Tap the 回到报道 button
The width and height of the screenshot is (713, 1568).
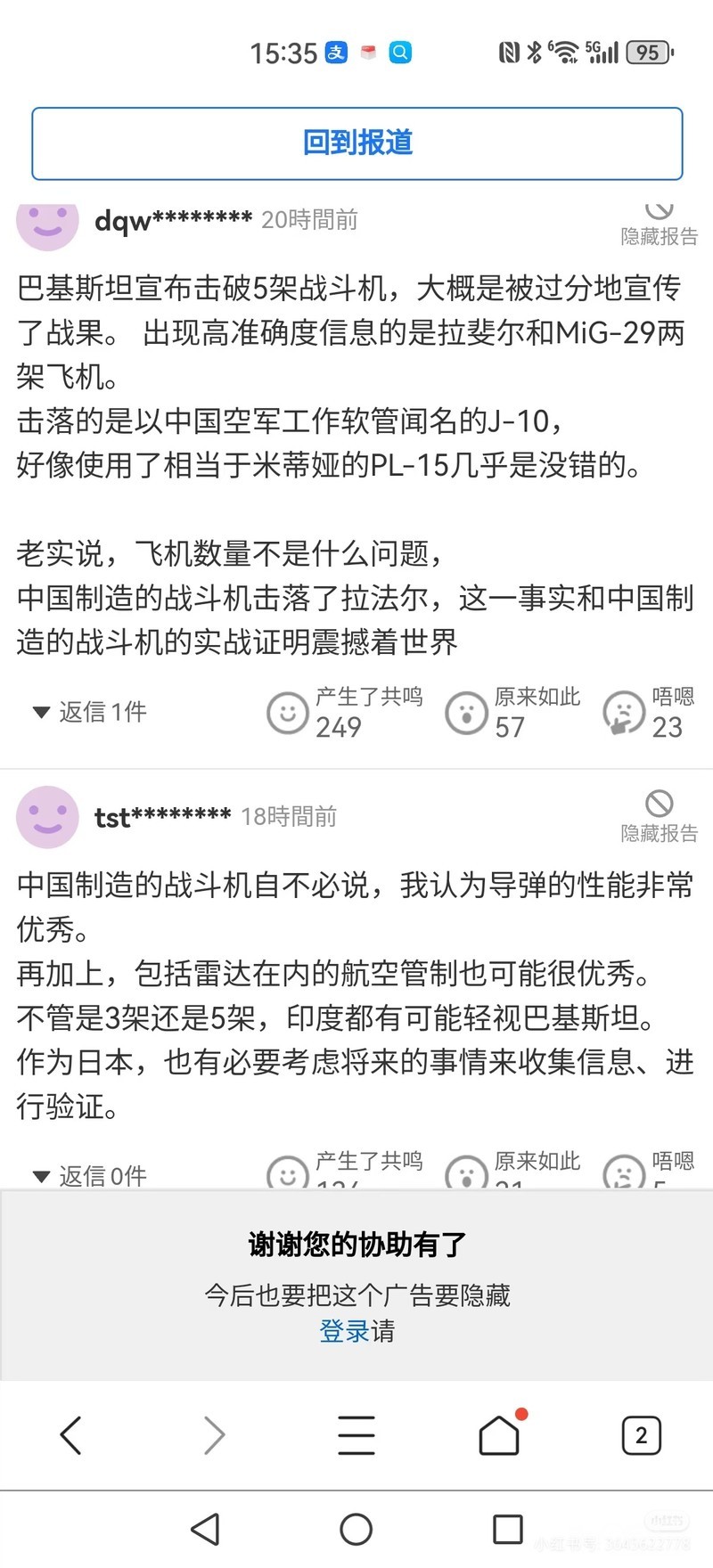(x=356, y=143)
